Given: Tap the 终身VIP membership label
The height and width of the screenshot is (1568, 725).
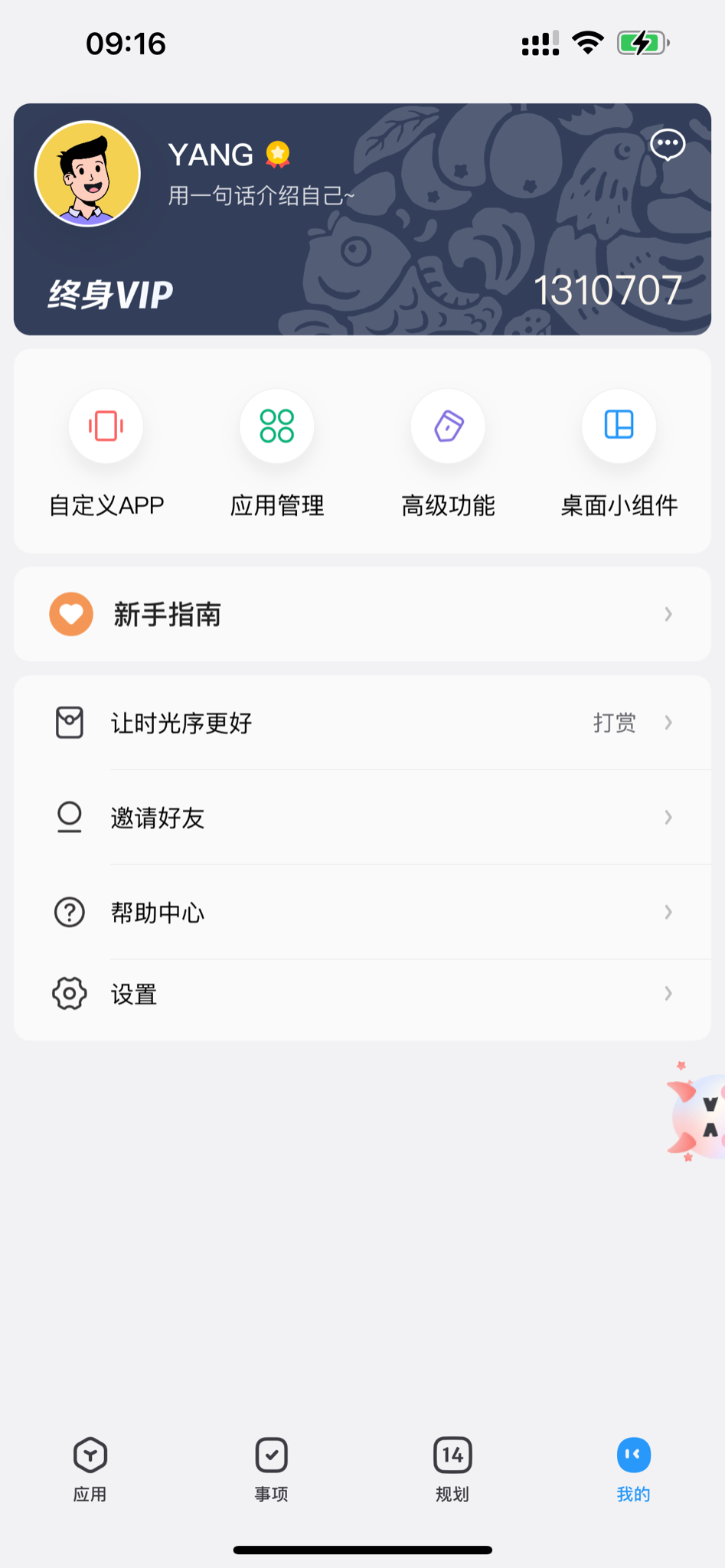Looking at the screenshot, I should coord(111,295).
